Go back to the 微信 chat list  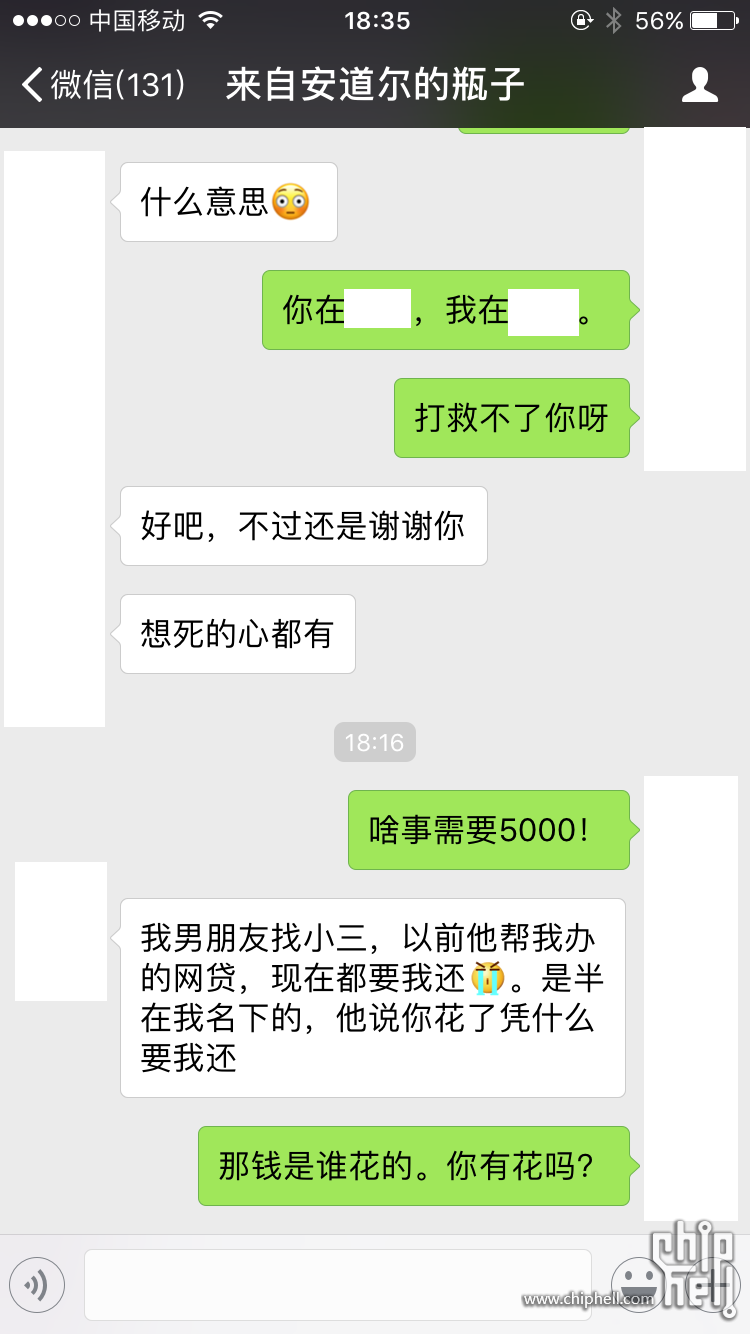pyautogui.click(x=104, y=85)
